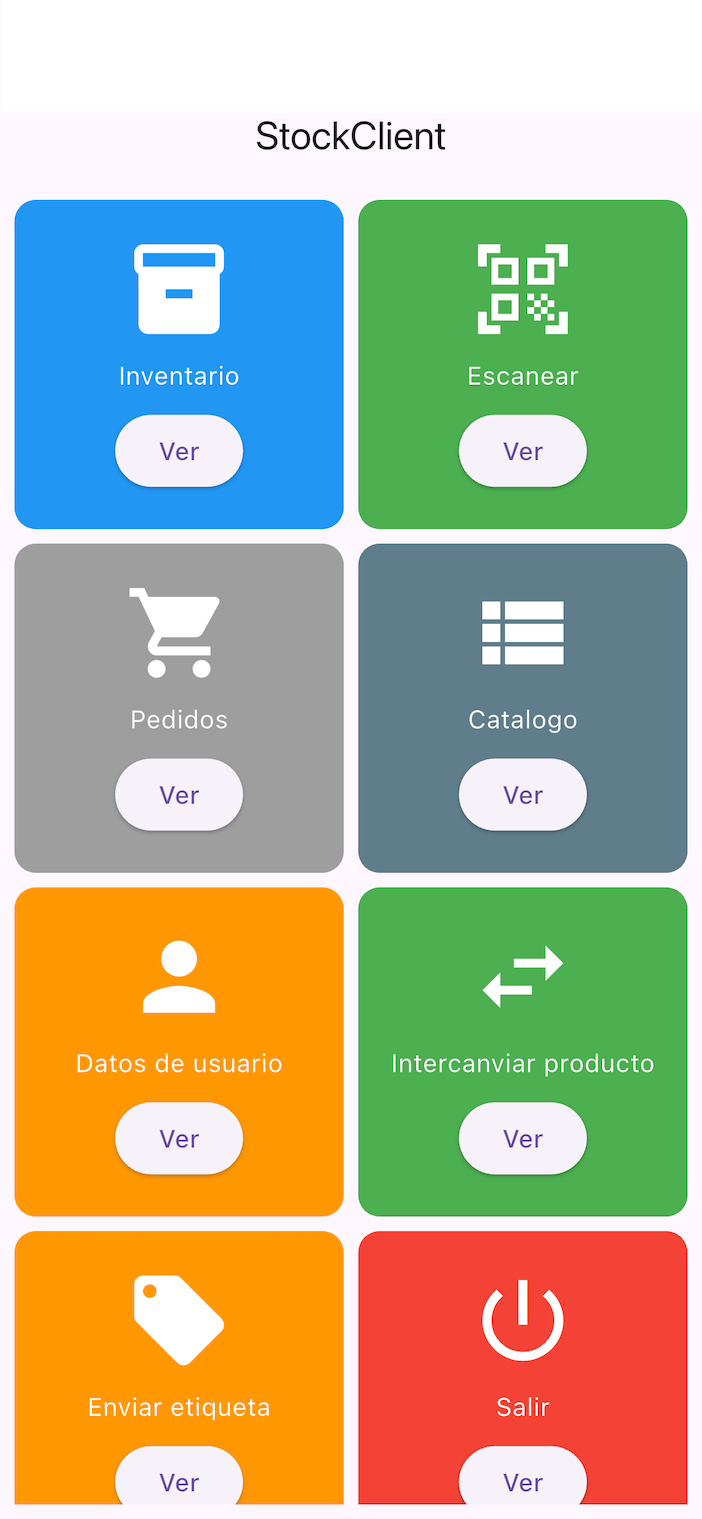
Task: Tap Ver under Inventario
Action: [x=179, y=451]
